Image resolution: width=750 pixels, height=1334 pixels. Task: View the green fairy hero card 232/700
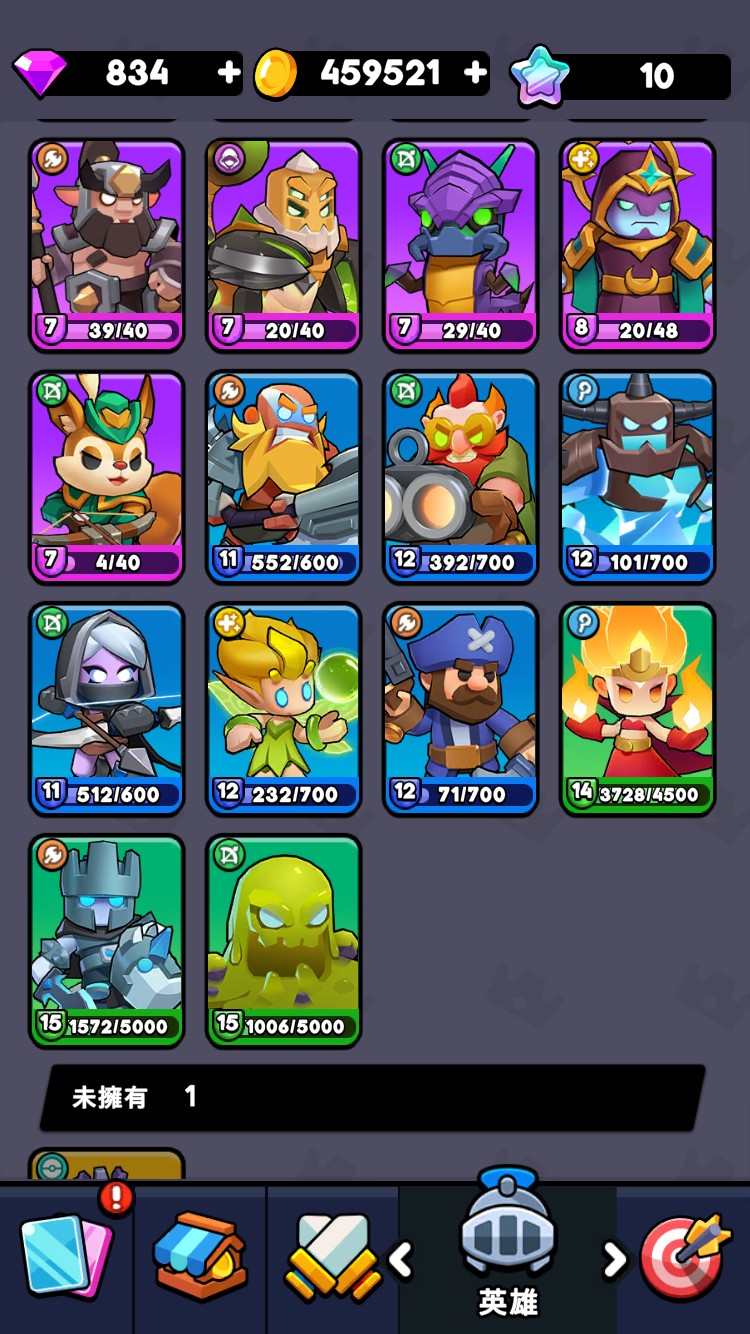point(284,709)
